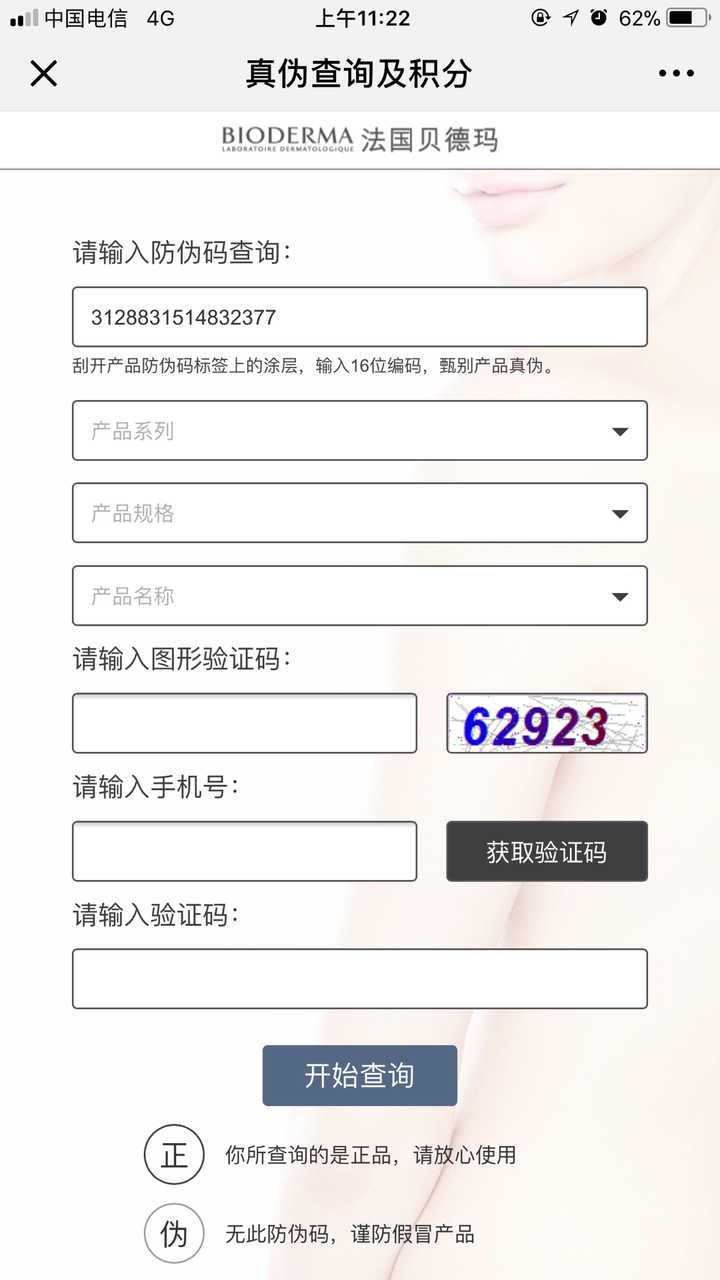Tap the circled 伪 counterfeit mark icon

tap(174, 1234)
